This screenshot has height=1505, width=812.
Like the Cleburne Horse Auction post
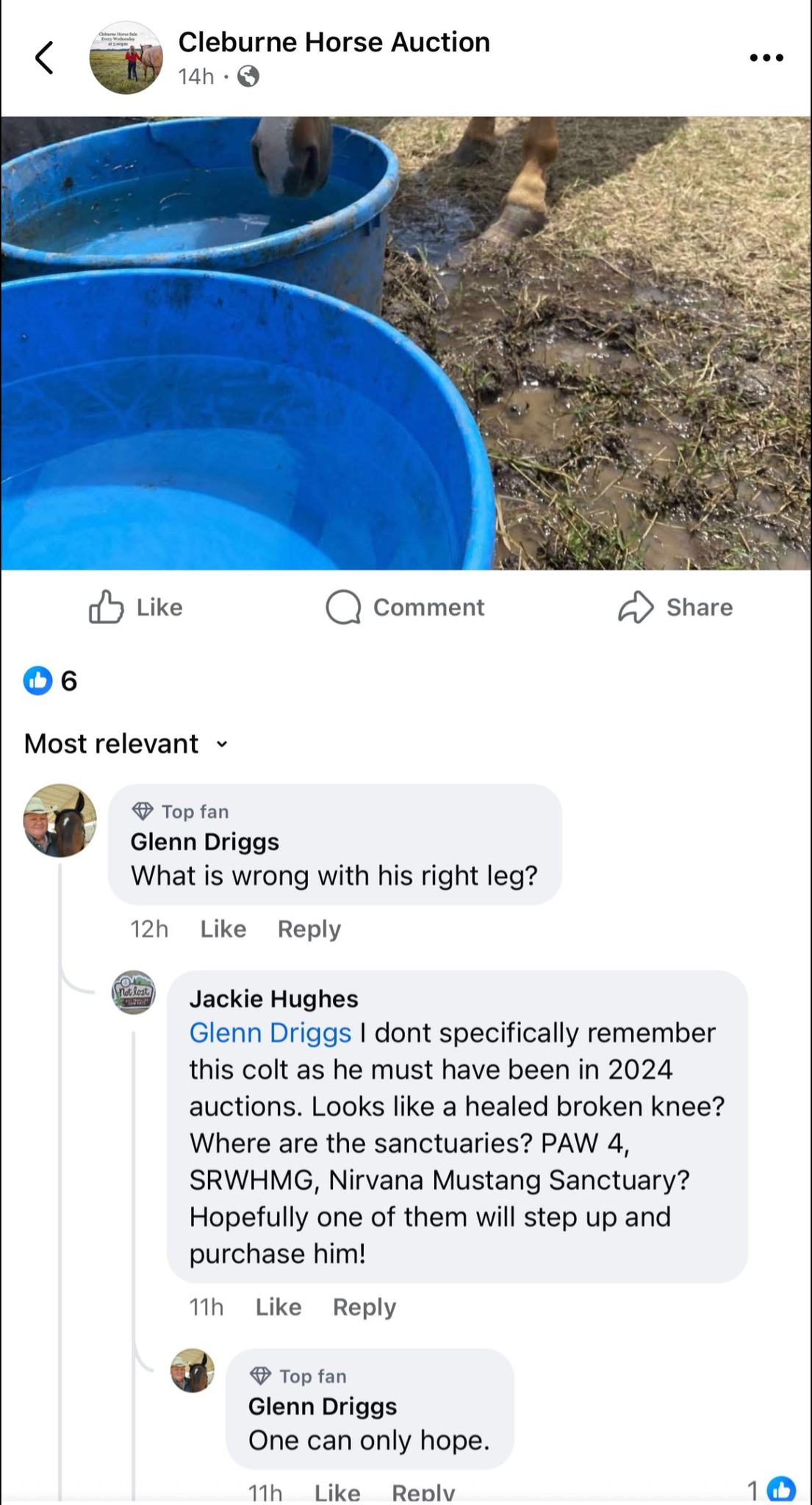(136, 607)
